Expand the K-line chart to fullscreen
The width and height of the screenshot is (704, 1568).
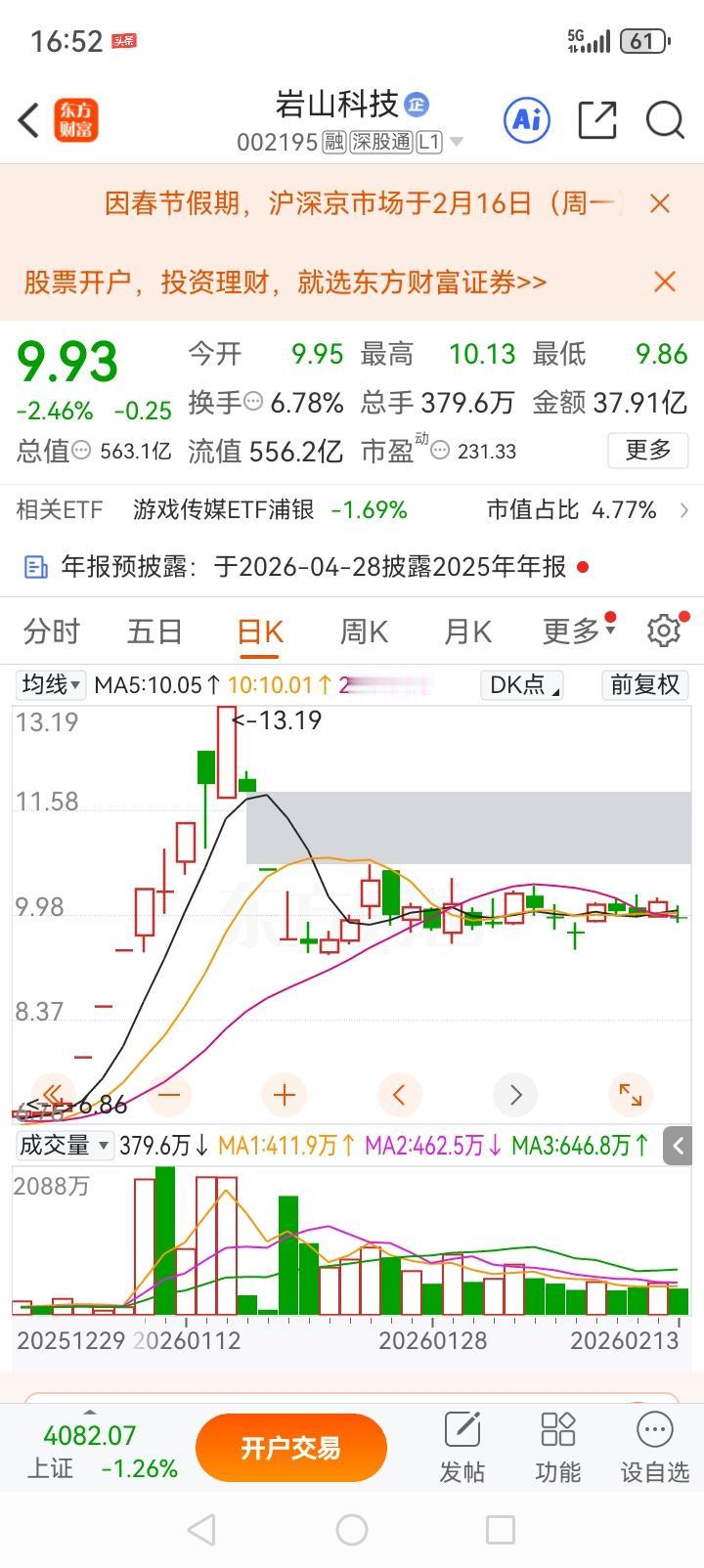(x=631, y=1095)
